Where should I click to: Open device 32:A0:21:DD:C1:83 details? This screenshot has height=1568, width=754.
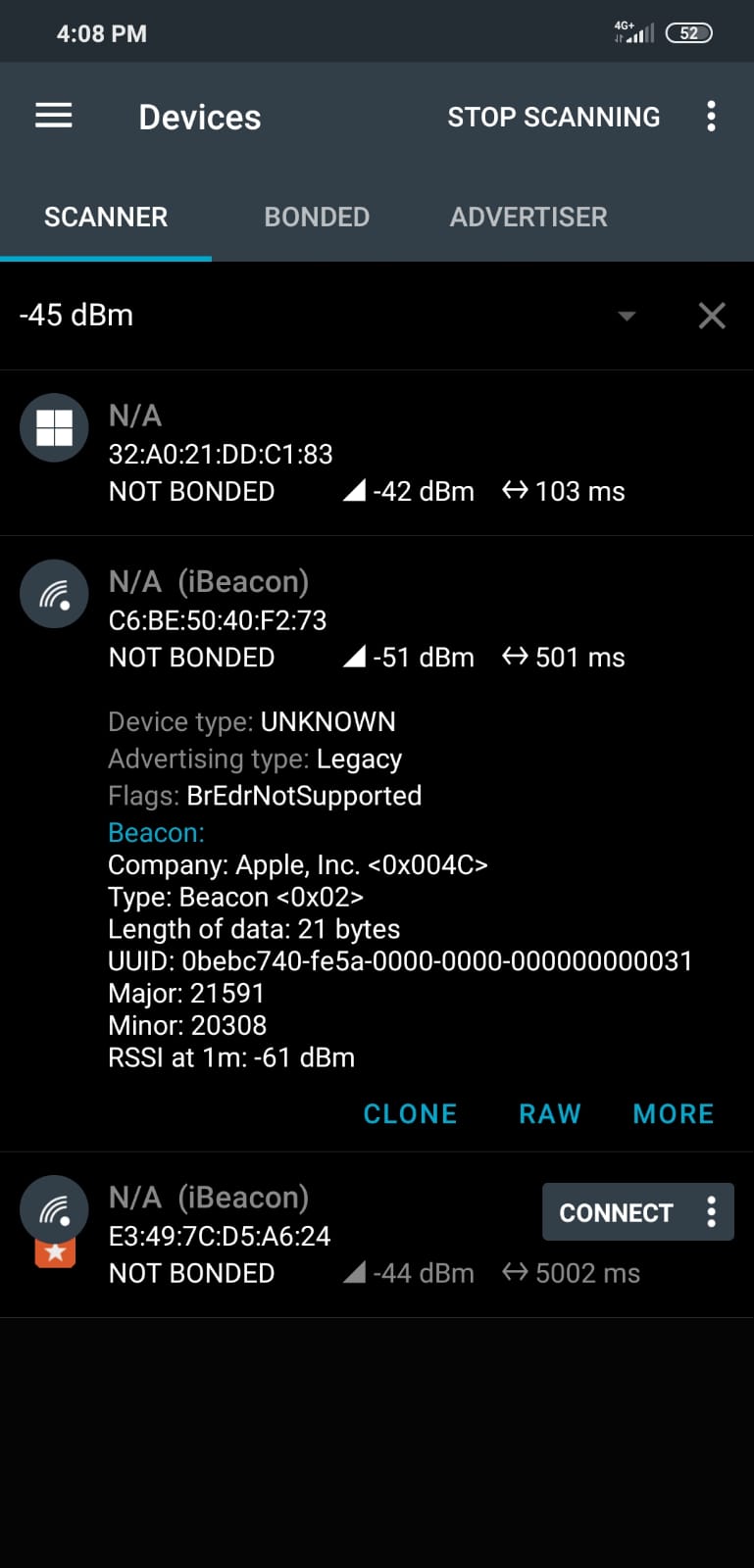tap(377, 454)
